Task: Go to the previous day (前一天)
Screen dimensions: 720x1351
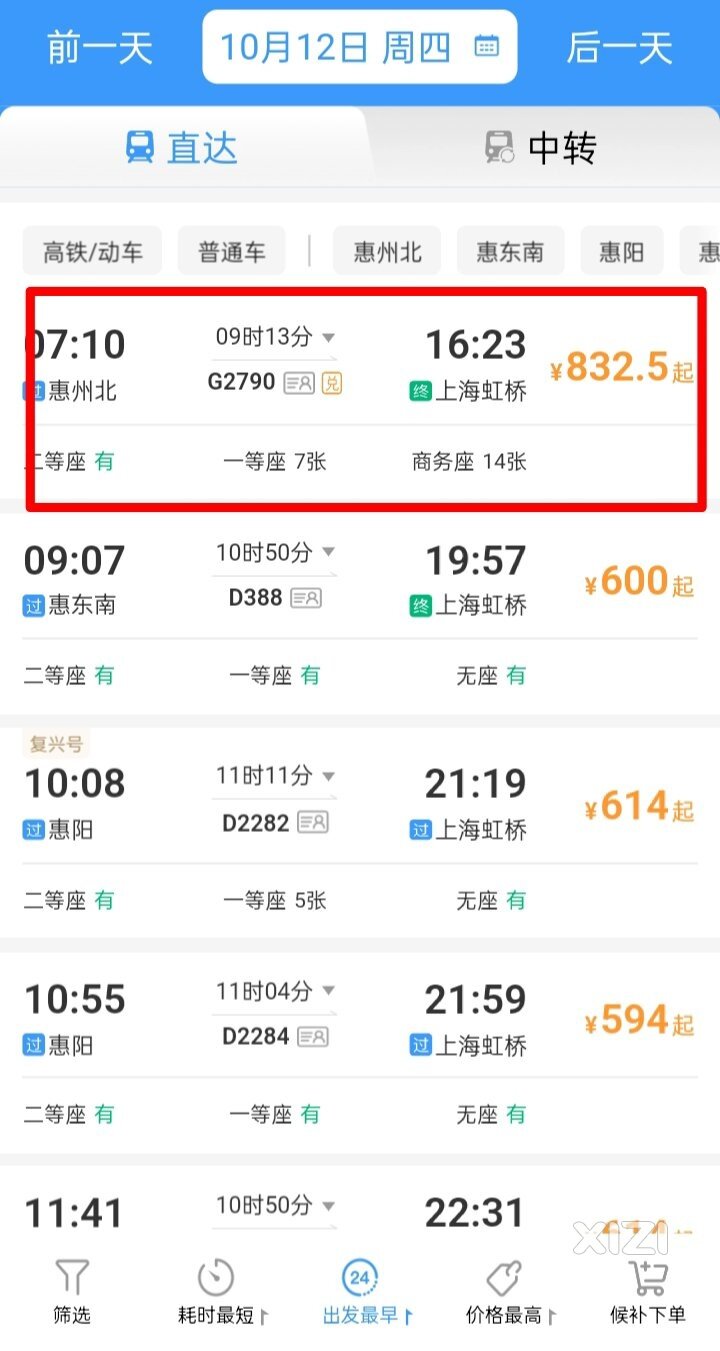Action: [x=99, y=47]
